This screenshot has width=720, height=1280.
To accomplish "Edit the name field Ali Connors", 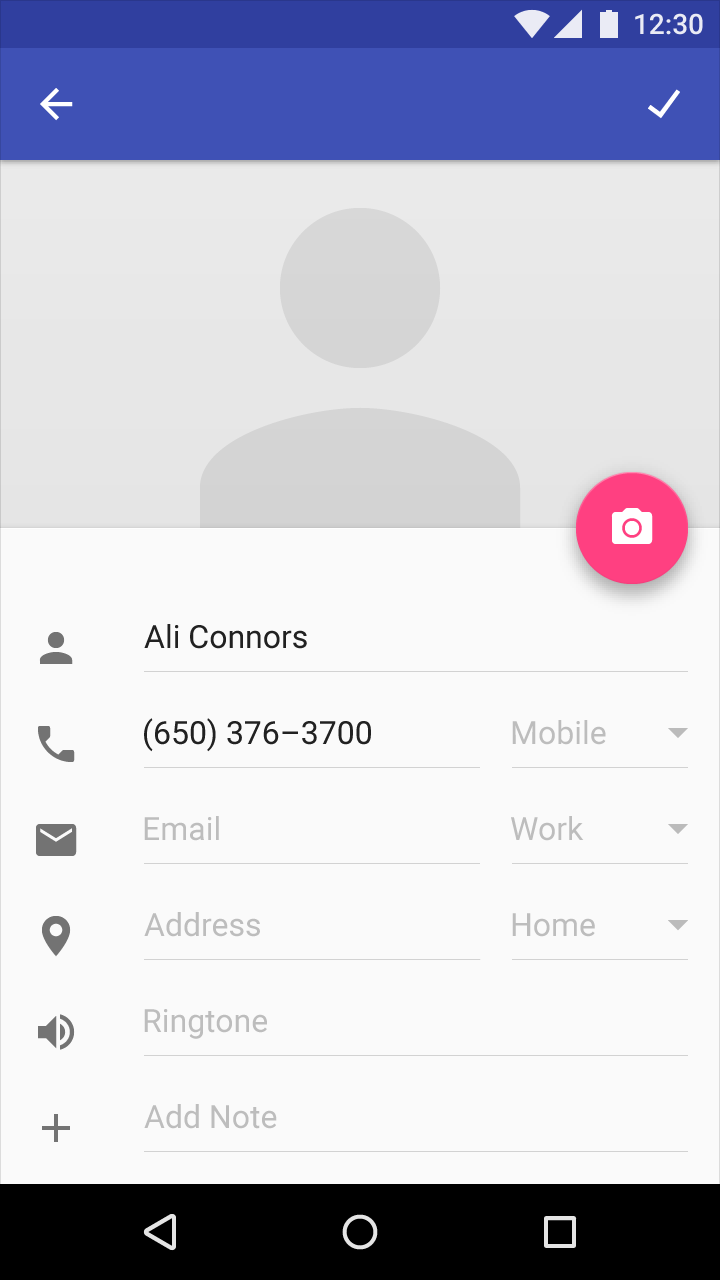I will pyautogui.click(x=416, y=640).
